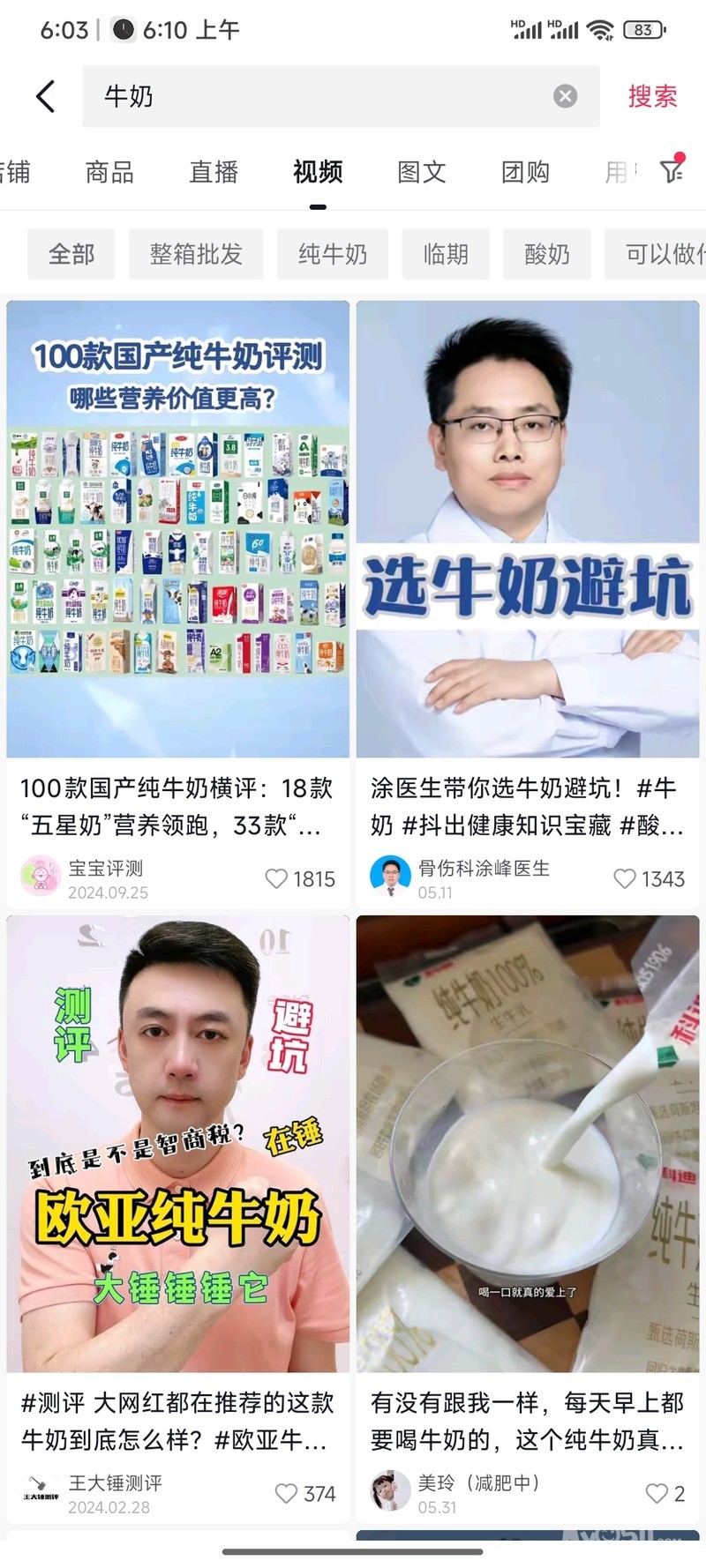Switch to the 商品 tab
This screenshot has width=706, height=1568.
tap(109, 172)
